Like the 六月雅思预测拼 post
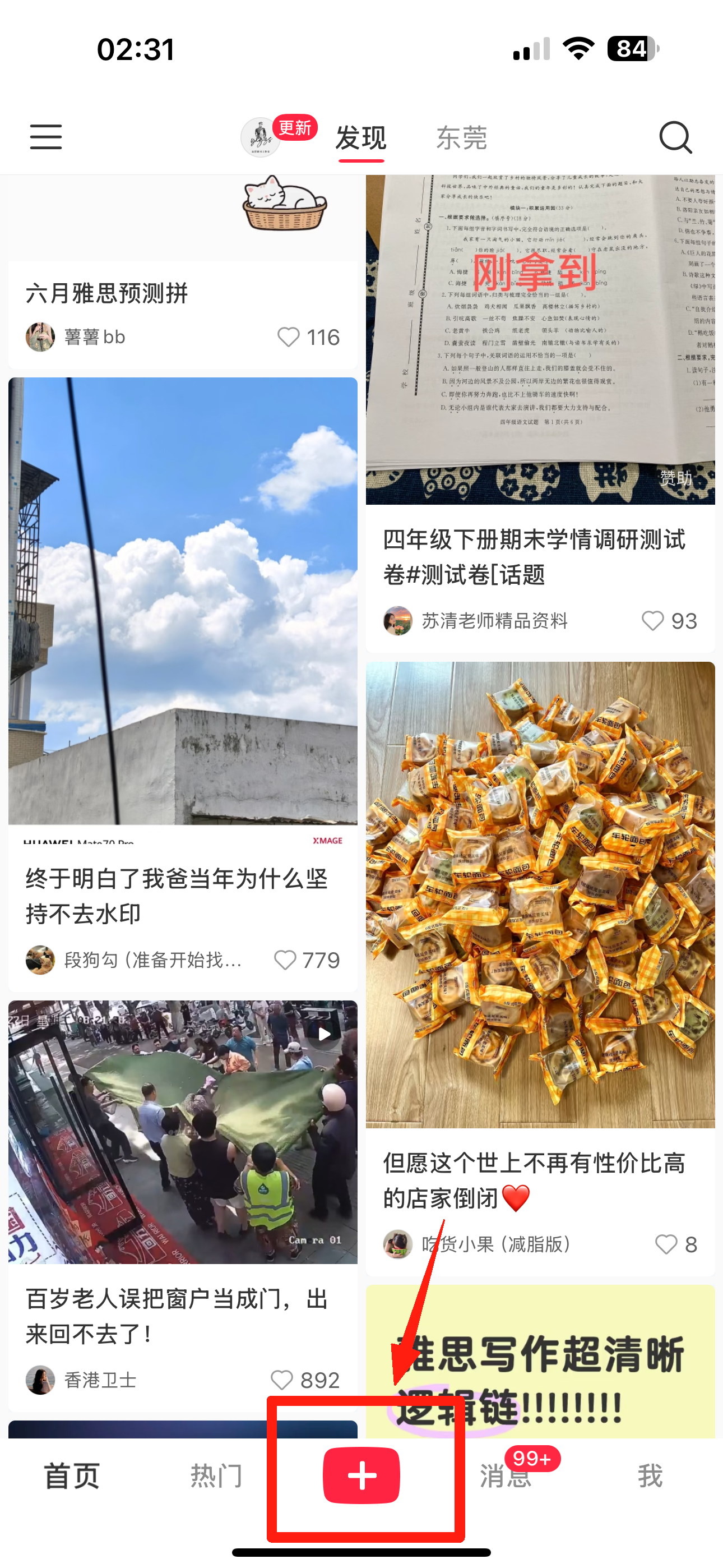This screenshot has width=723, height=1568. click(289, 336)
